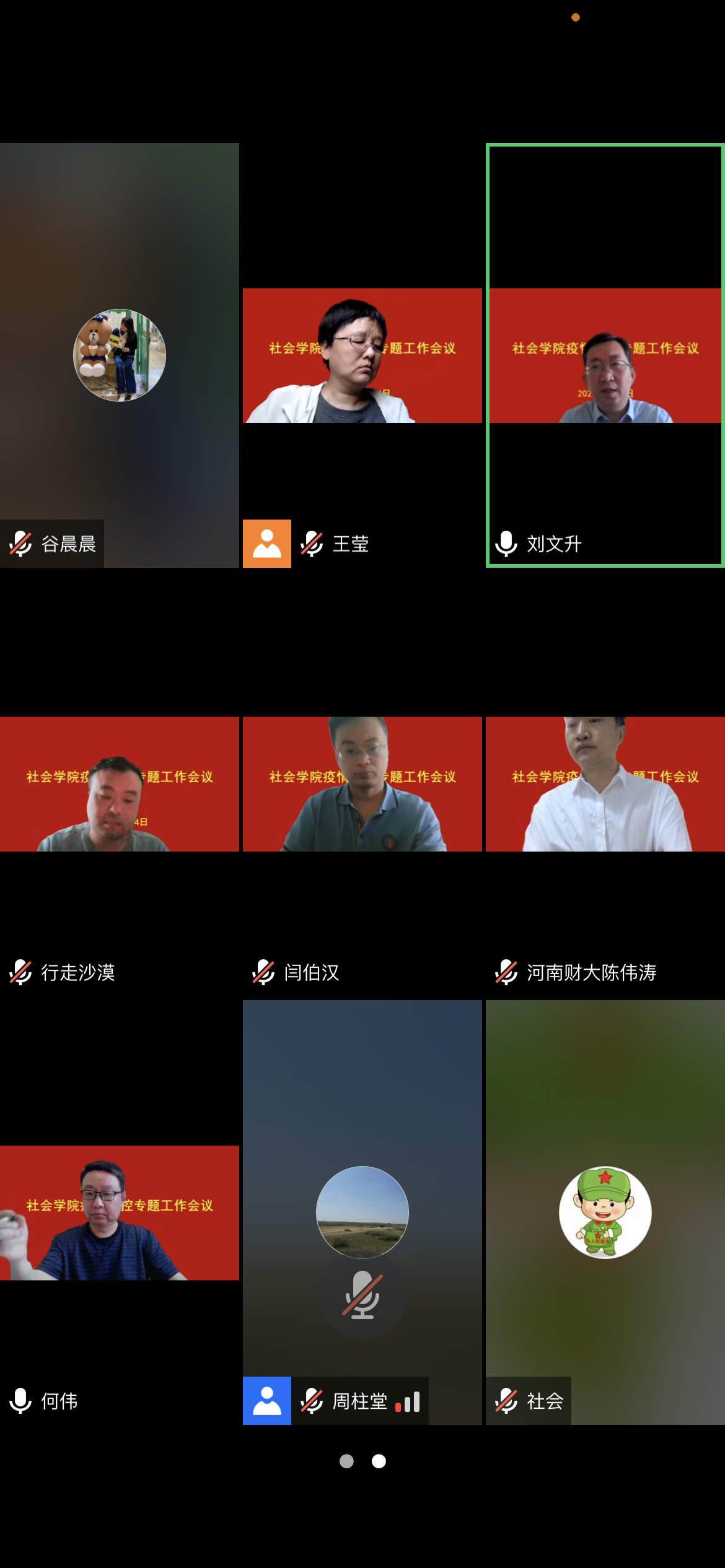Open 河南财大陈伟涛's video tile
Screen dimensions: 725x1568
pyautogui.click(x=605, y=785)
